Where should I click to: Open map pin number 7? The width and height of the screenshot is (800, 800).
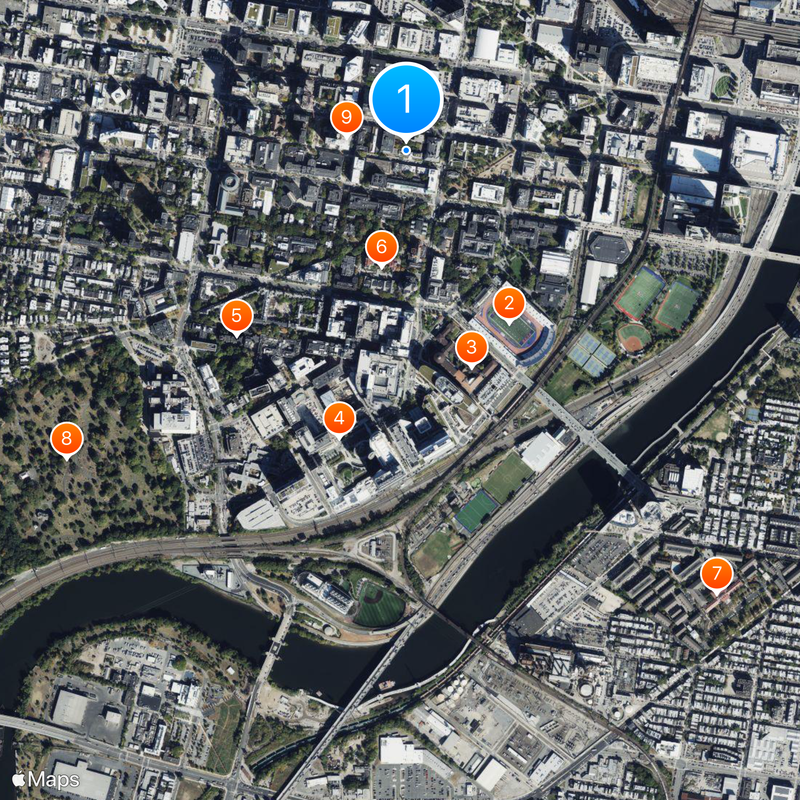[716, 574]
